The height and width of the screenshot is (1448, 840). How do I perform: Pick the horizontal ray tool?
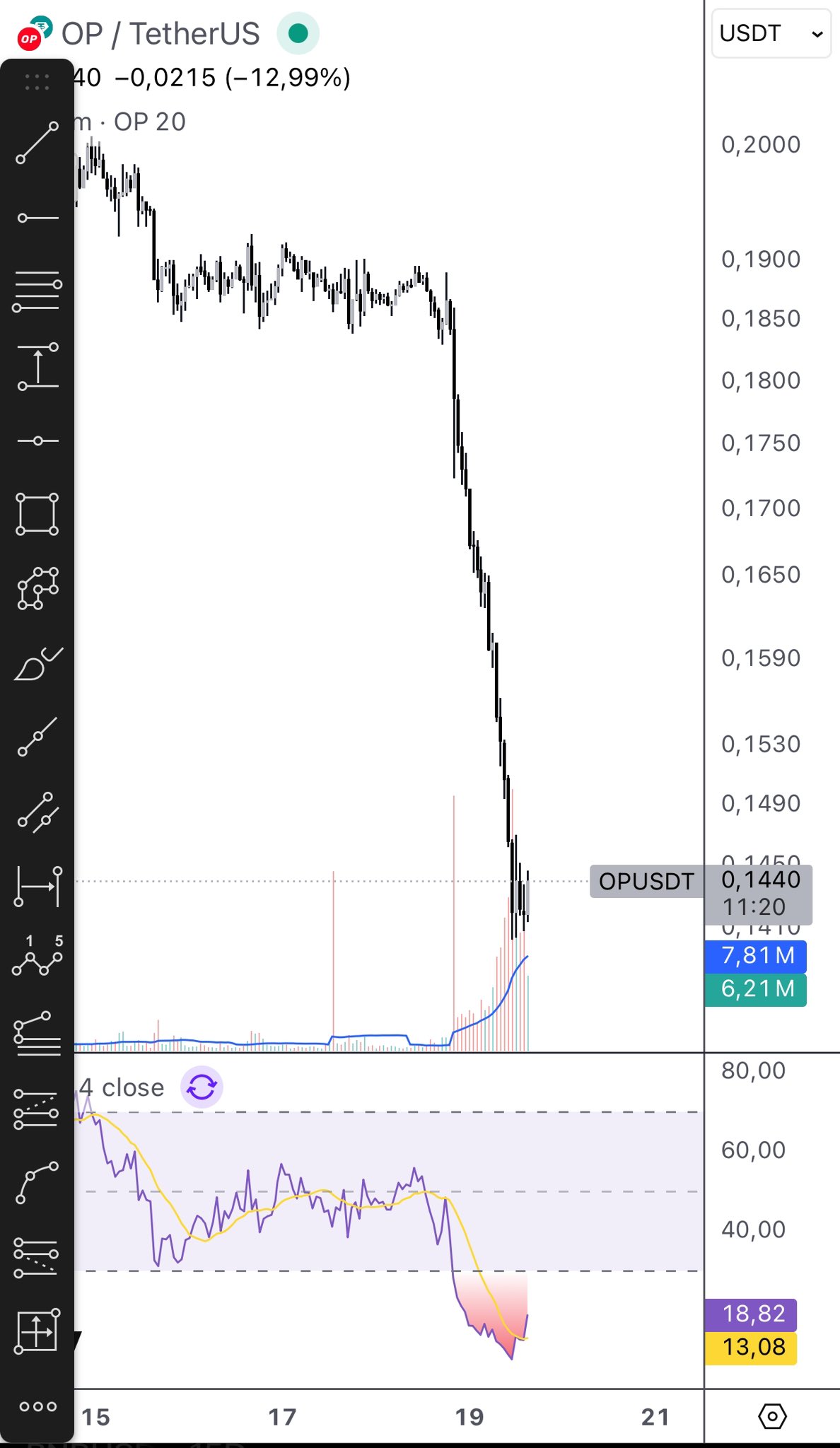point(37,218)
